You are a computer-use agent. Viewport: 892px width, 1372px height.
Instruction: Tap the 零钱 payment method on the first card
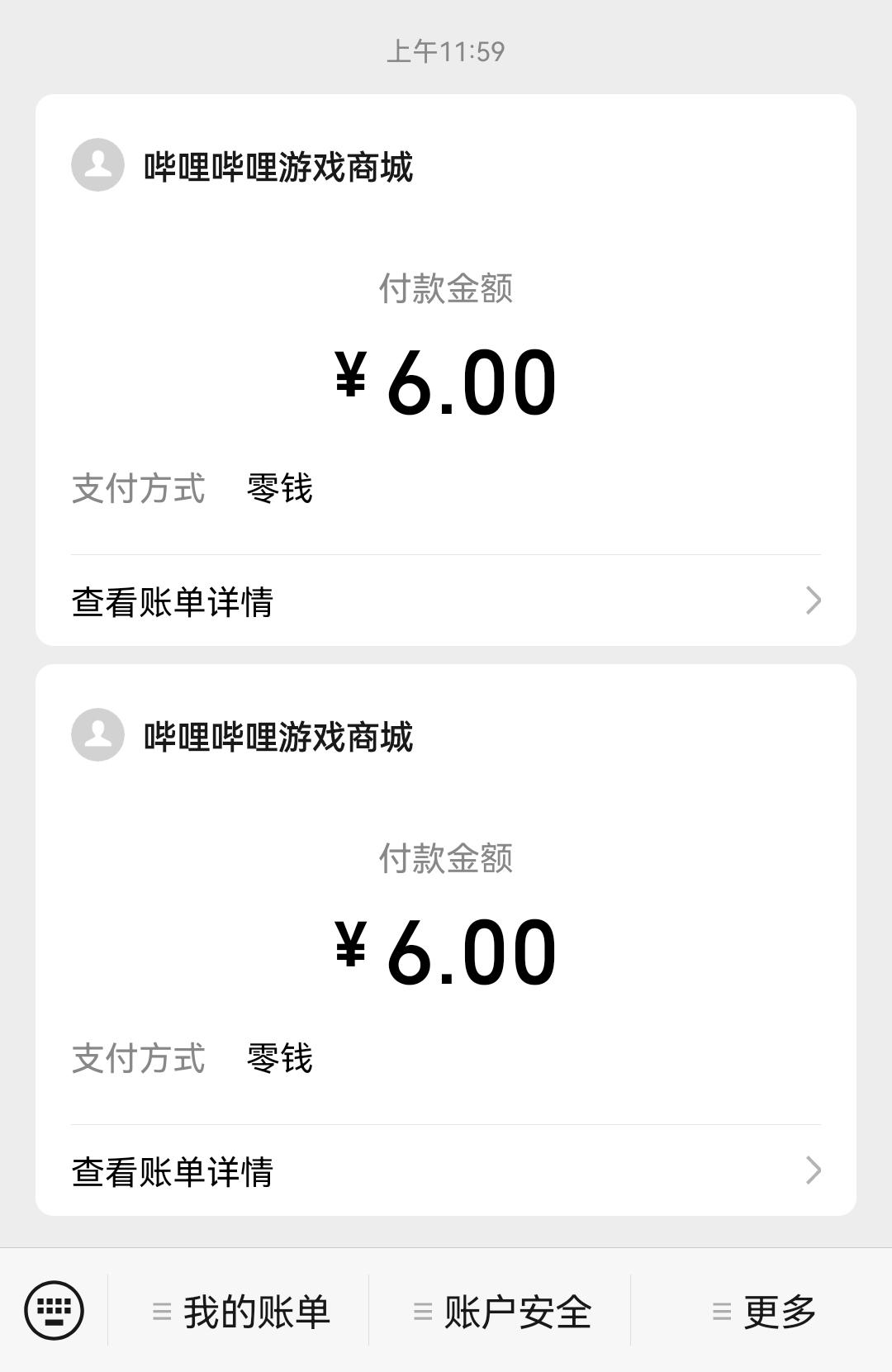278,487
